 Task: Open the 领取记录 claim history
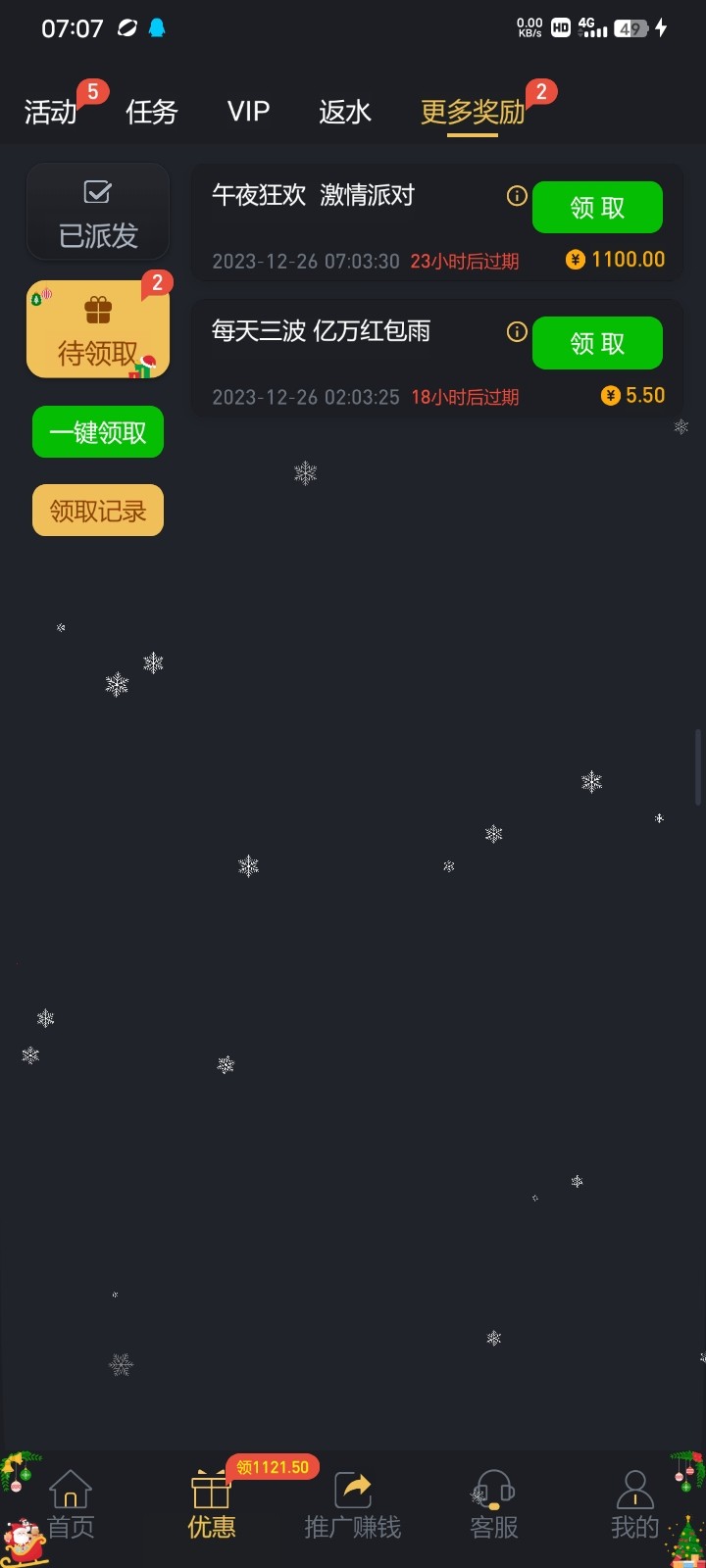(98, 510)
